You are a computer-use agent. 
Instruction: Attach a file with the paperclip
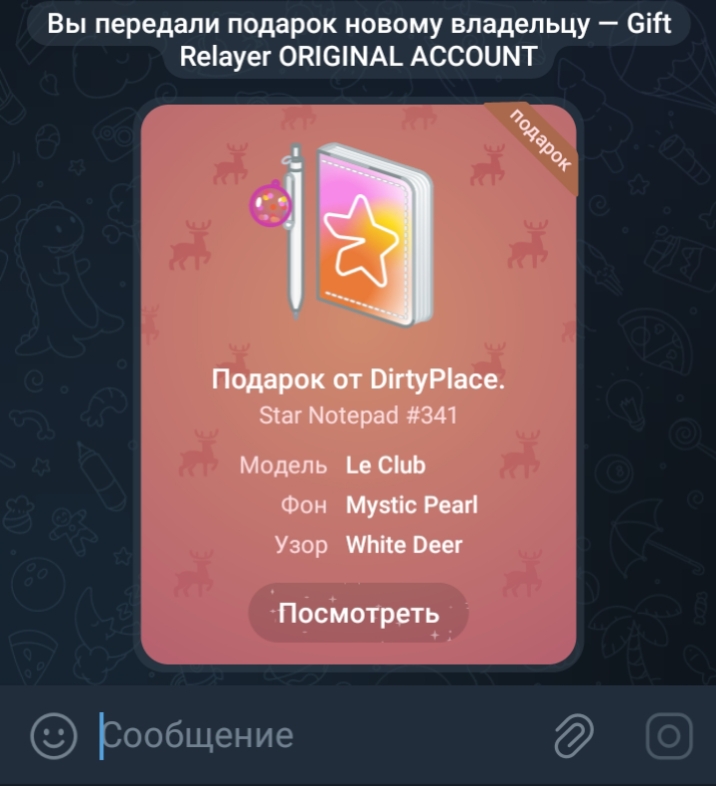point(574,737)
